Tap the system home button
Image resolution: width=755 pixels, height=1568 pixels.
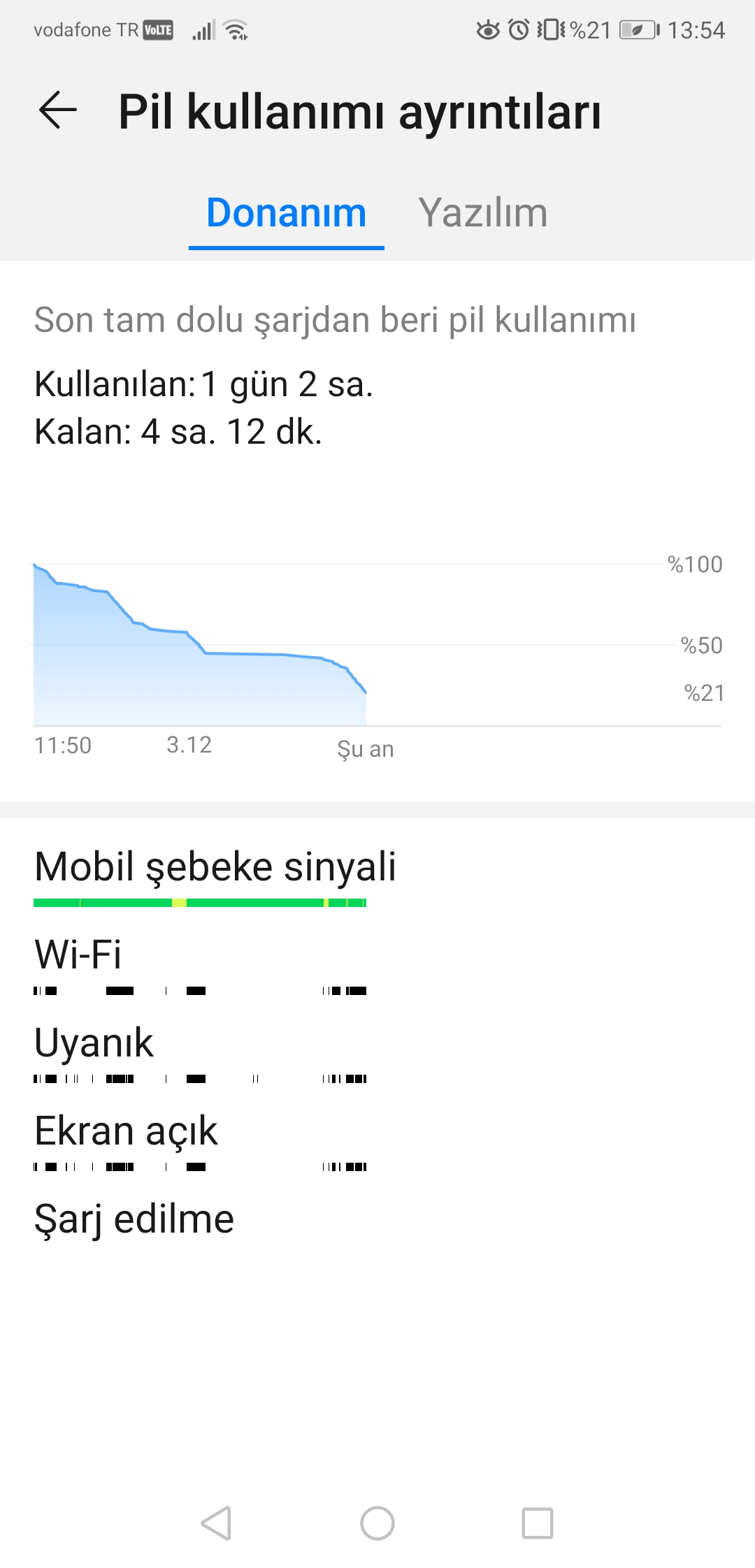click(377, 1523)
